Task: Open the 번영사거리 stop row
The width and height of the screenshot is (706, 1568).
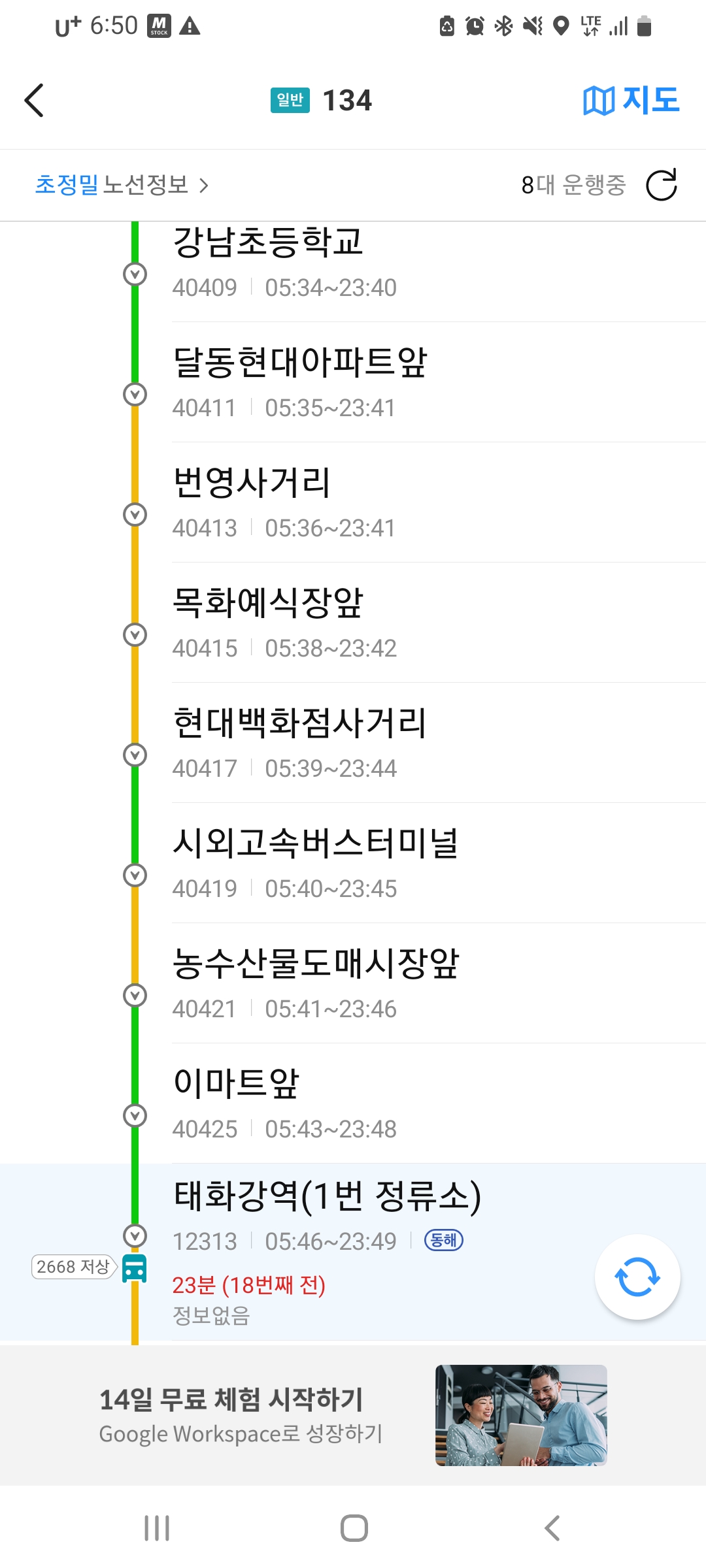Action: [418, 502]
